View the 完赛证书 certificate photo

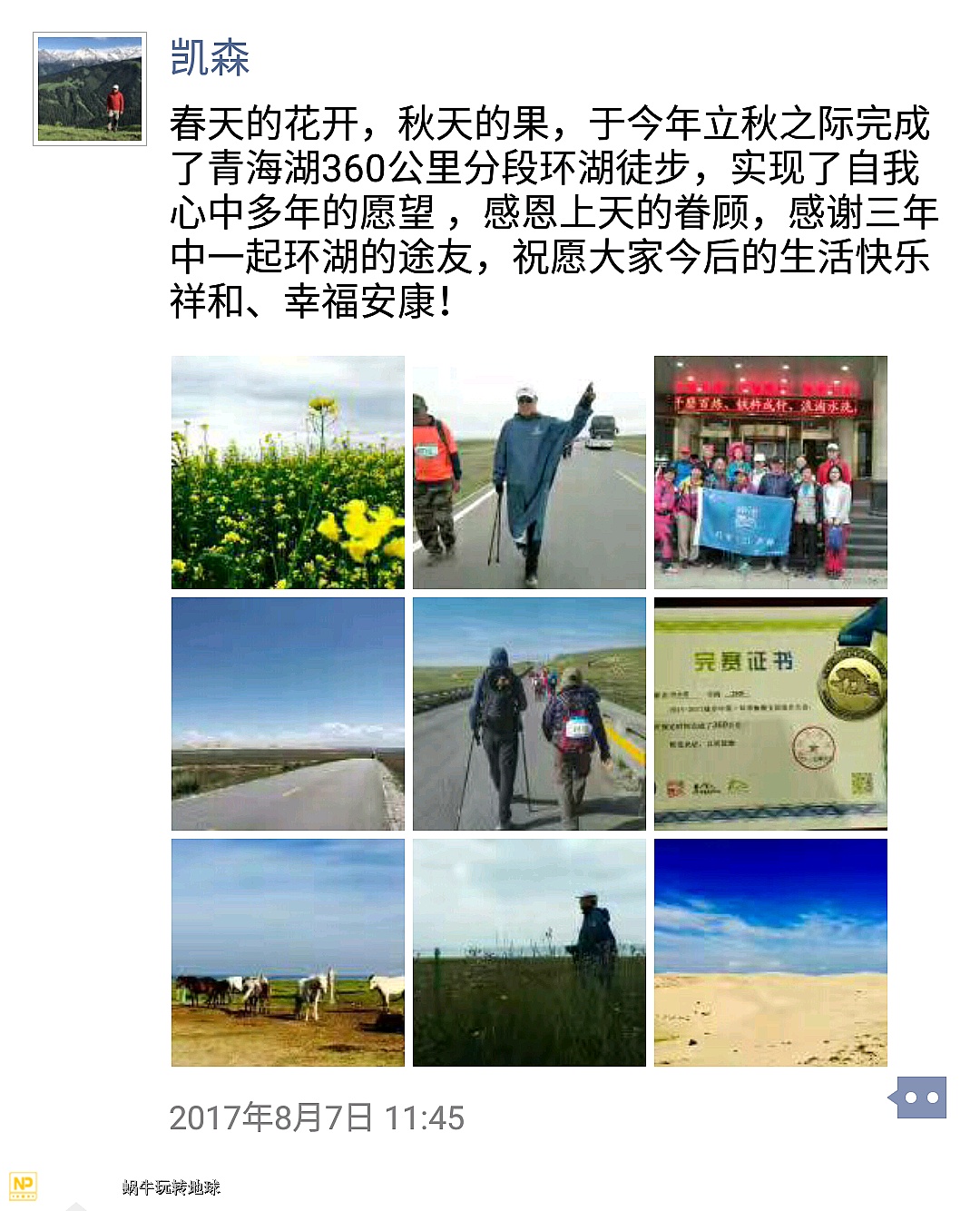point(770,714)
